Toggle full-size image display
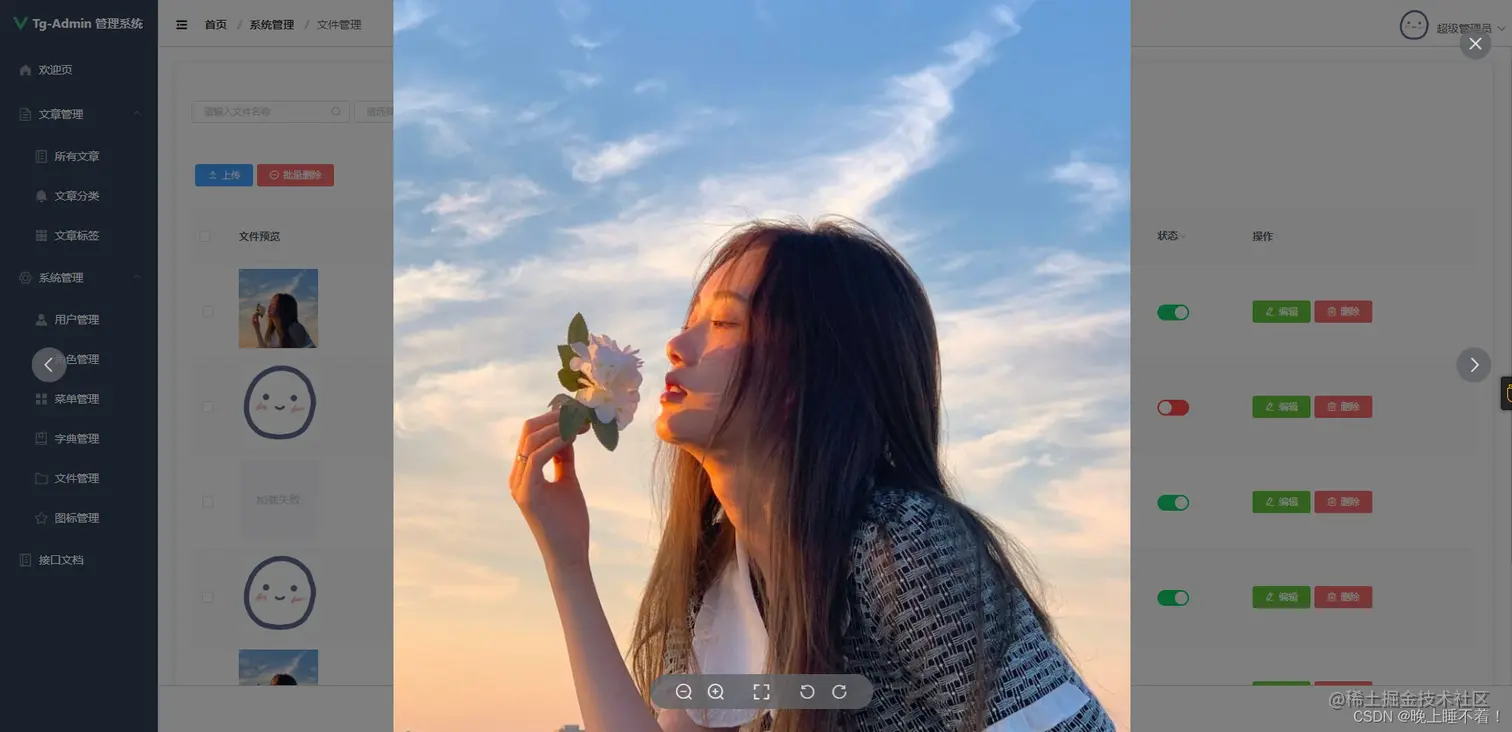The height and width of the screenshot is (732, 1512). pyautogui.click(x=761, y=692)
